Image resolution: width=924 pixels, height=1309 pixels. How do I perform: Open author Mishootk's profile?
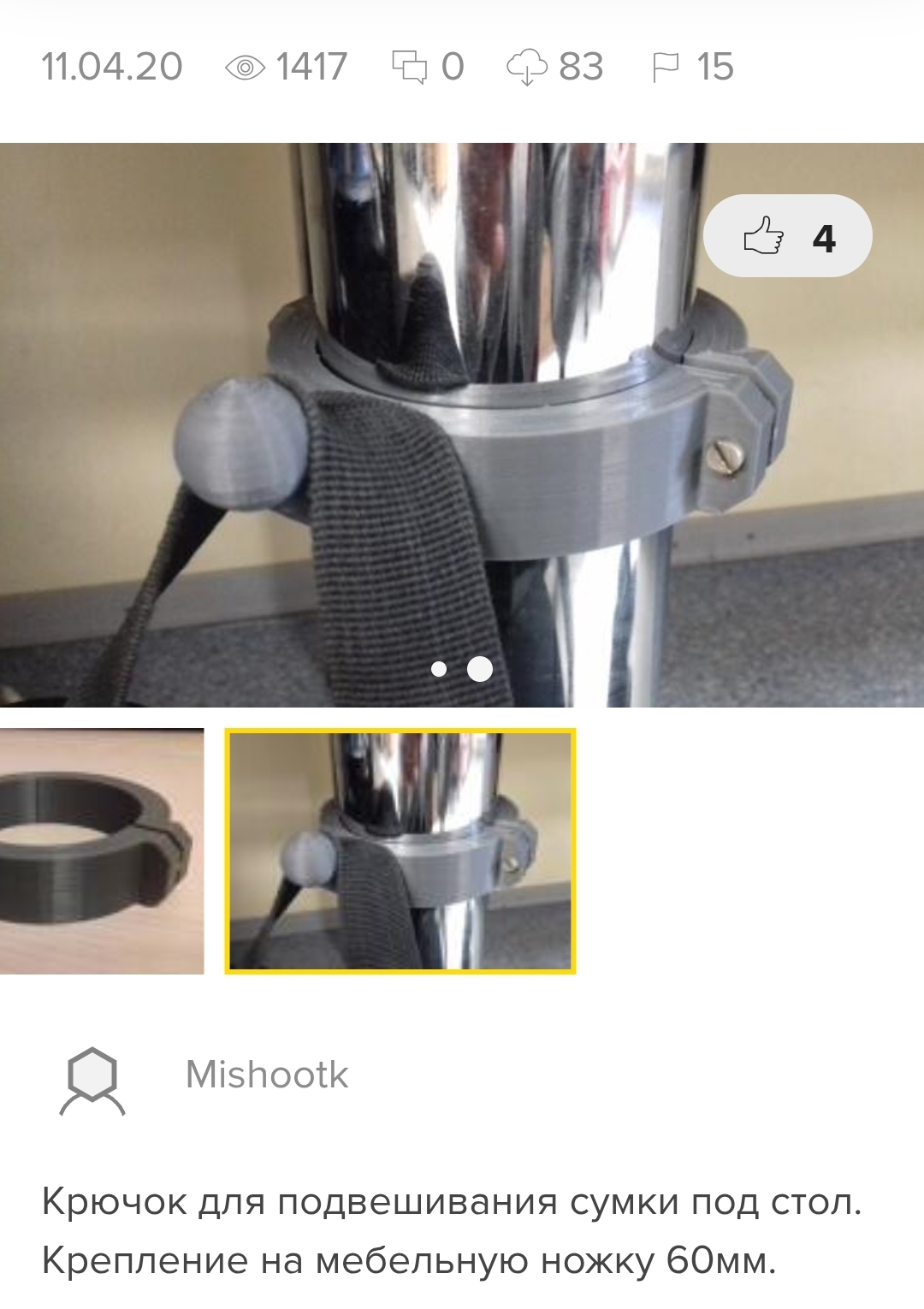pyautogui.click(x=266, y=1075)
